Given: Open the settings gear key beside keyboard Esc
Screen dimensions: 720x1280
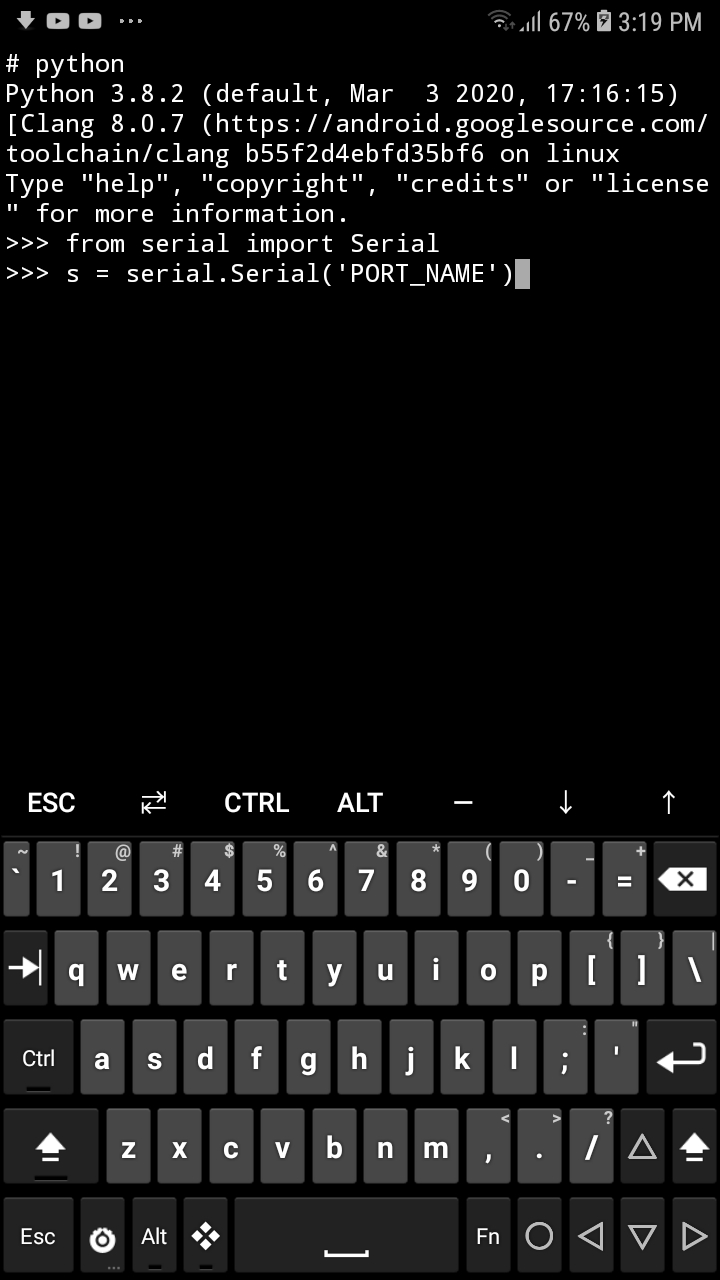Looking at the screenshot, I should 102,1236.
